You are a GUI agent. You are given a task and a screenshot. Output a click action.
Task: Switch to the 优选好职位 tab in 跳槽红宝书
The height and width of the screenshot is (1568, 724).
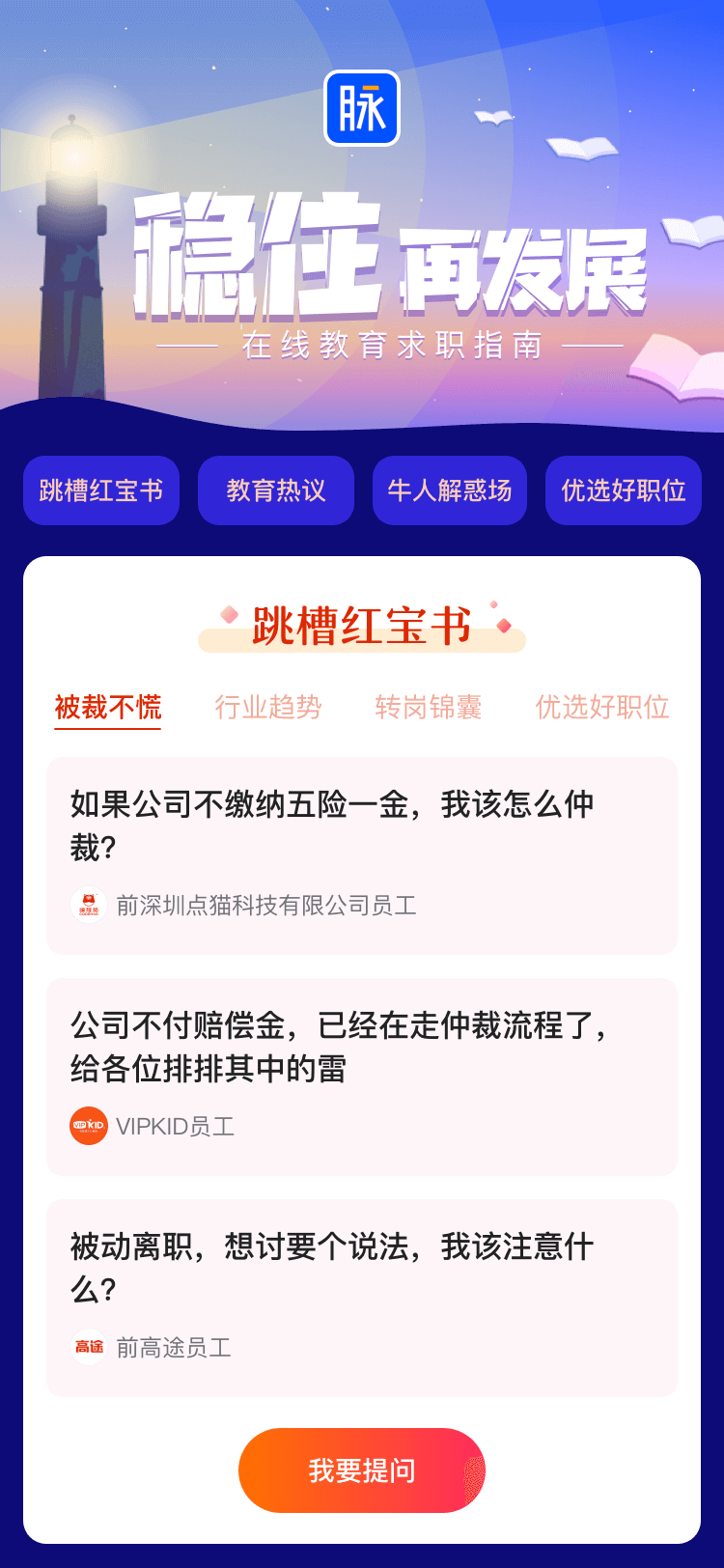602,708
